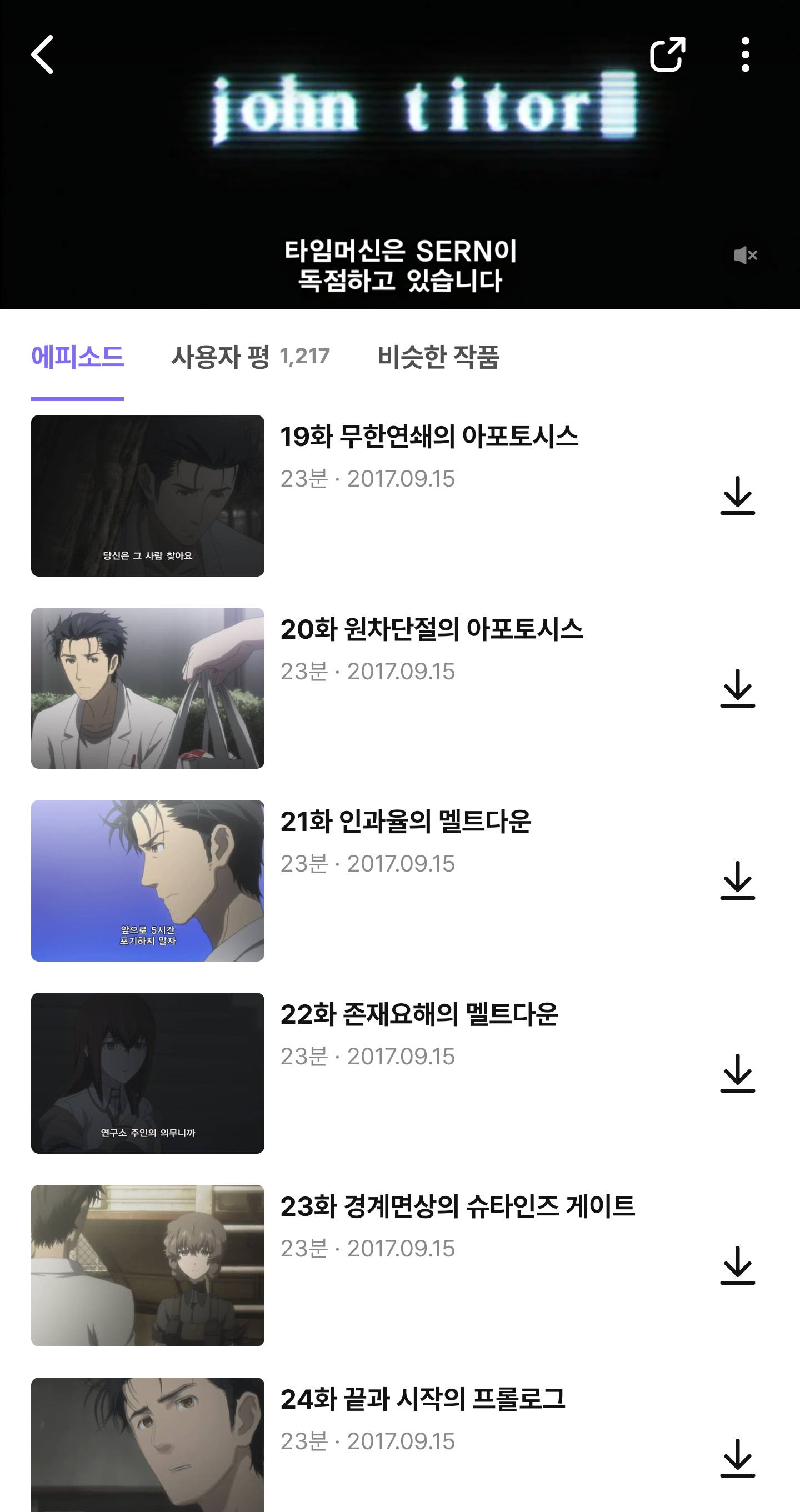Unmute the preview video sound
This screenshot has height=1512, width=800.
[745, 256]
